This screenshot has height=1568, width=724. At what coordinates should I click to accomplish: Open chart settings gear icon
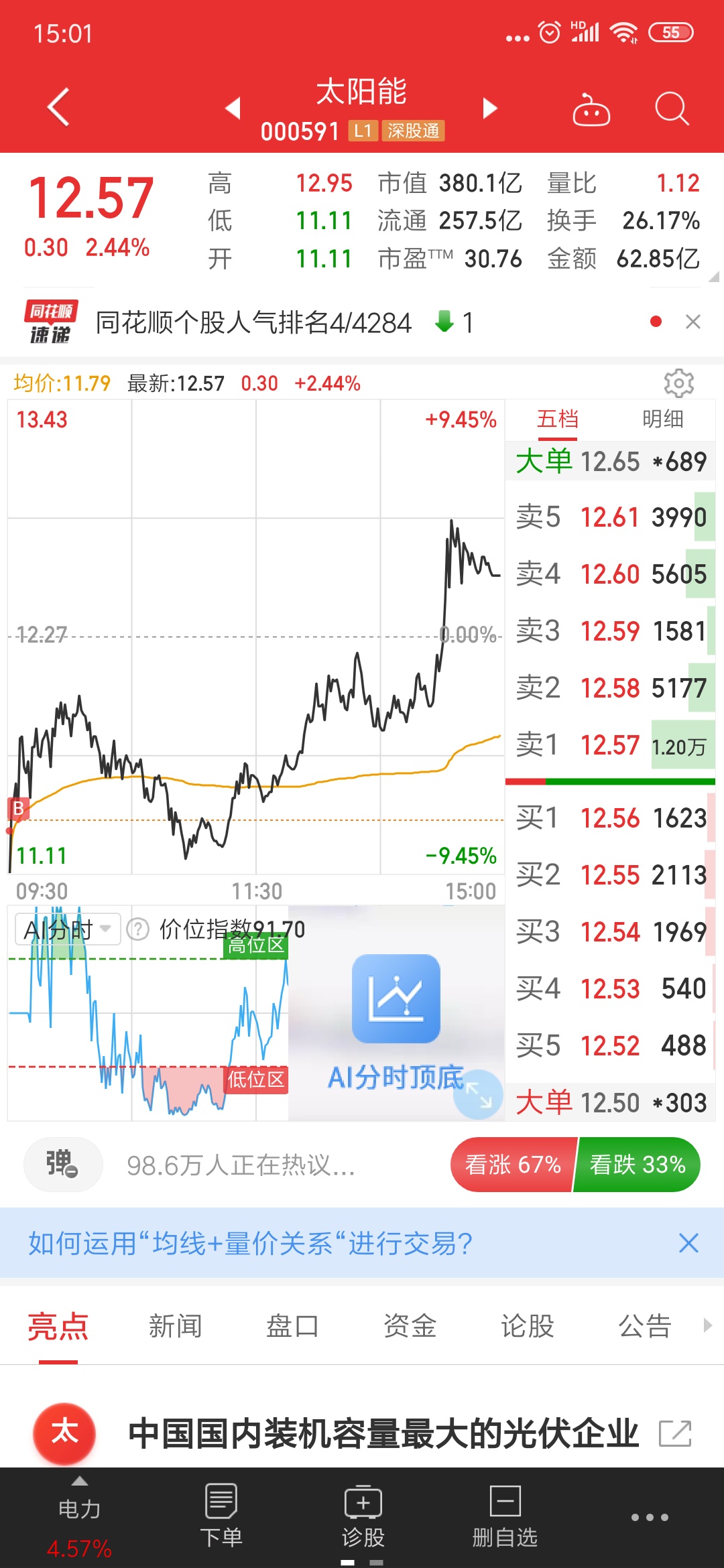tap(678, 383)
